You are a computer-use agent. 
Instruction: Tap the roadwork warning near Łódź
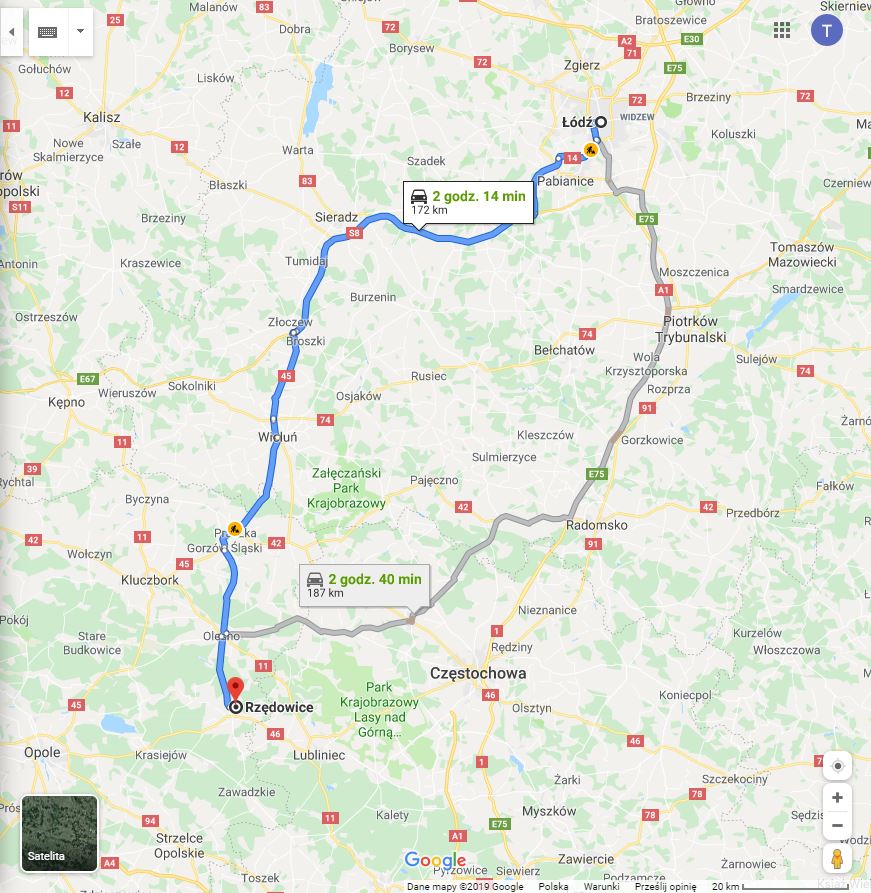tap(591, 150)
